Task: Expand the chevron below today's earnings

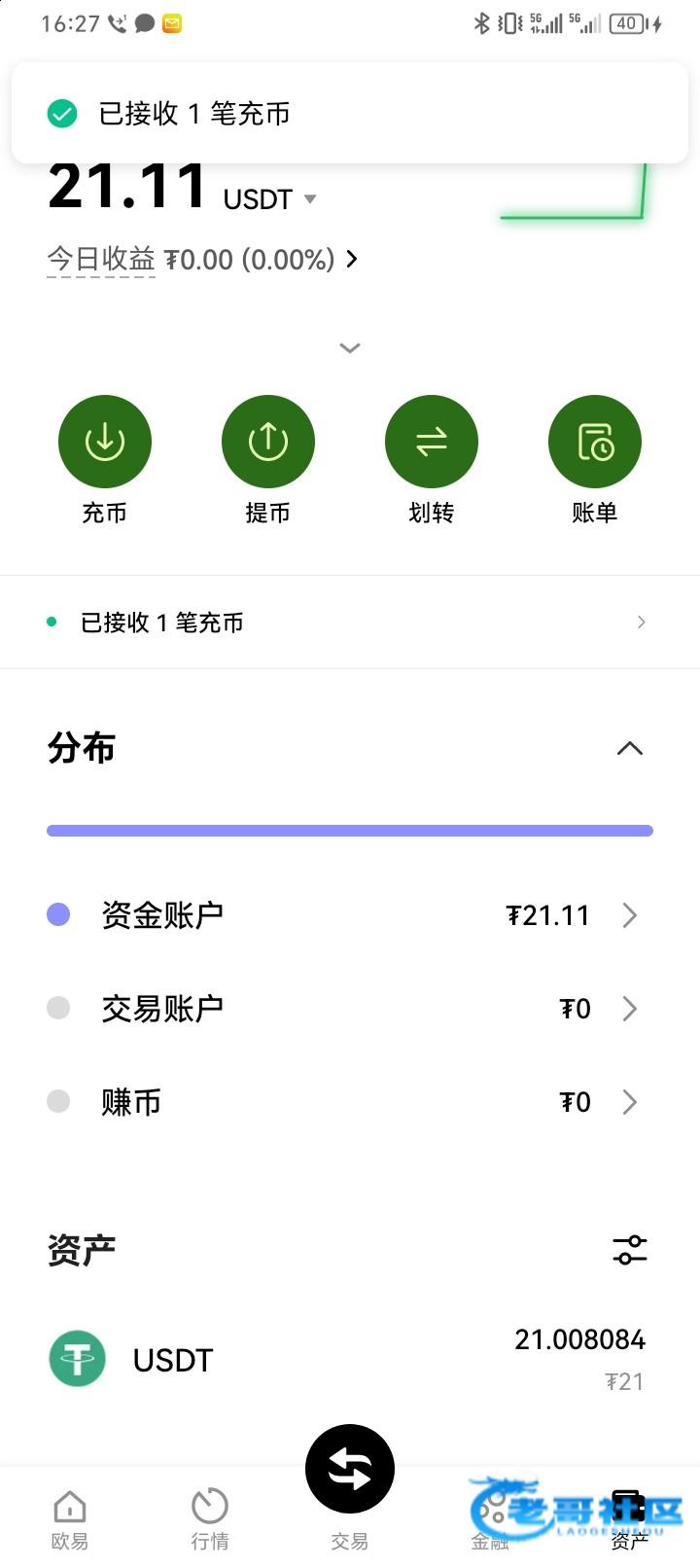Action: click(x=350, y=347)
